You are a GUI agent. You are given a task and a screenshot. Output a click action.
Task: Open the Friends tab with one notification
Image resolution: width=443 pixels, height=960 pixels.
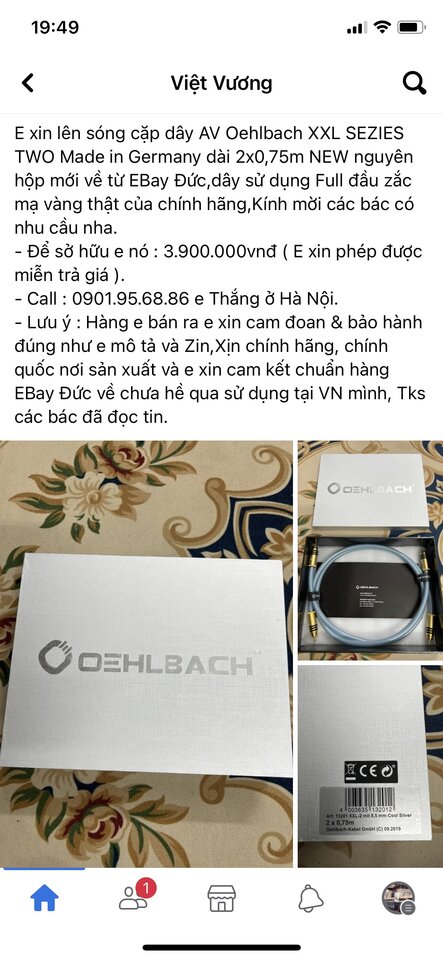tap(135, 897)
